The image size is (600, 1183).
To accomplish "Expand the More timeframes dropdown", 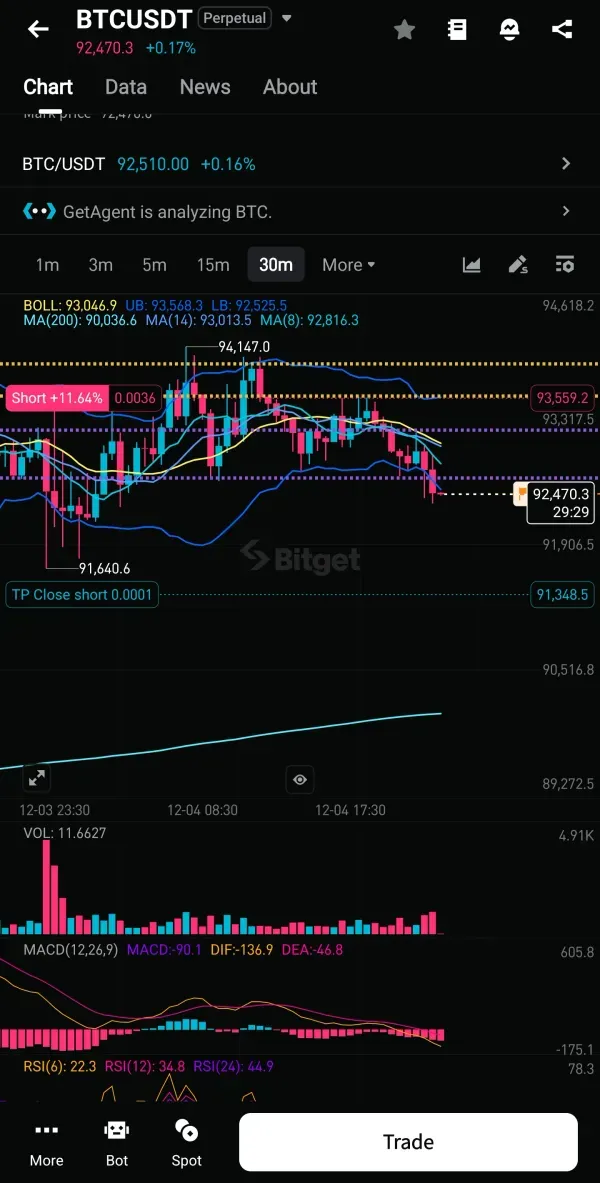I will pos(348,265).
